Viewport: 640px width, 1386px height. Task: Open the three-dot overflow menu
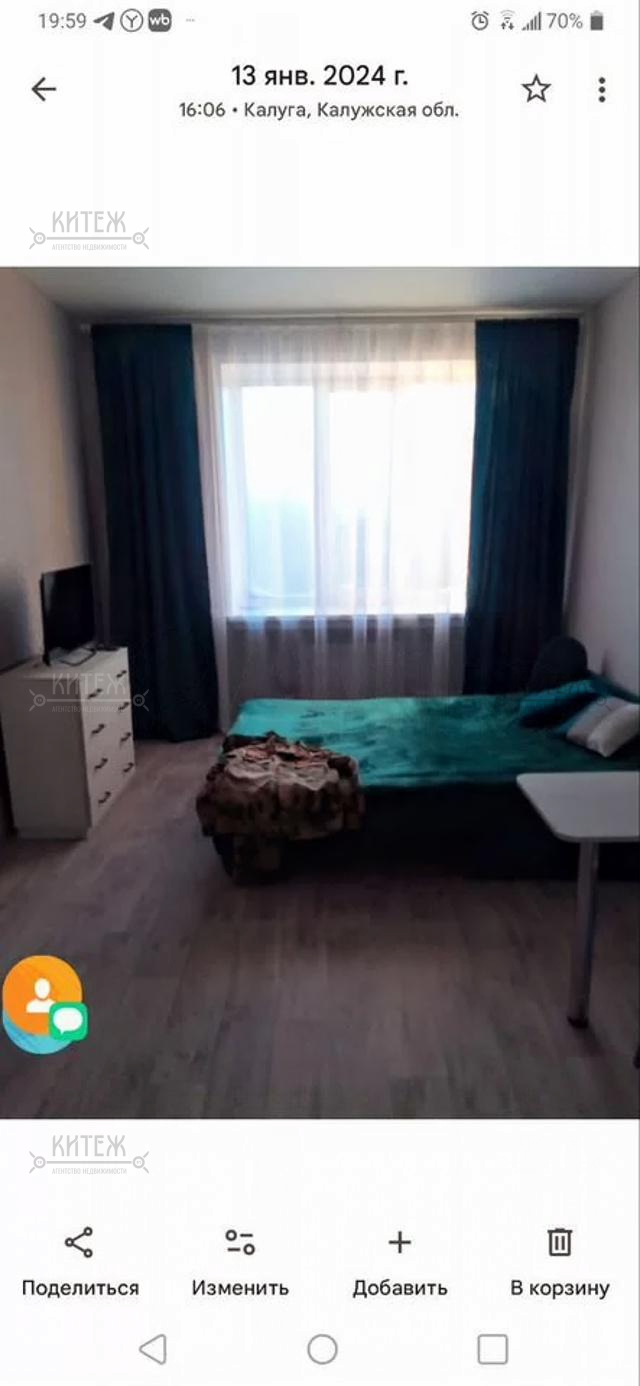(601, 90)
